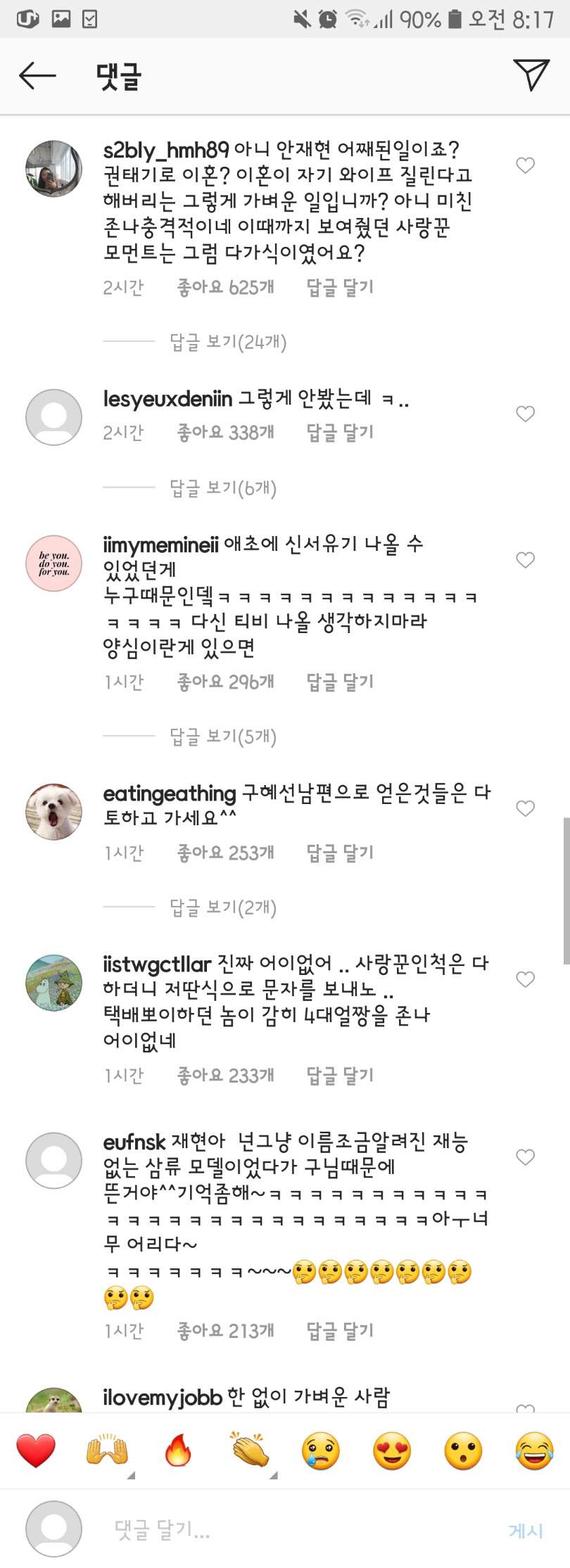Like the comment by s2bly_hmh89
Screen dimensions: 570x1568
coord(525,165)
